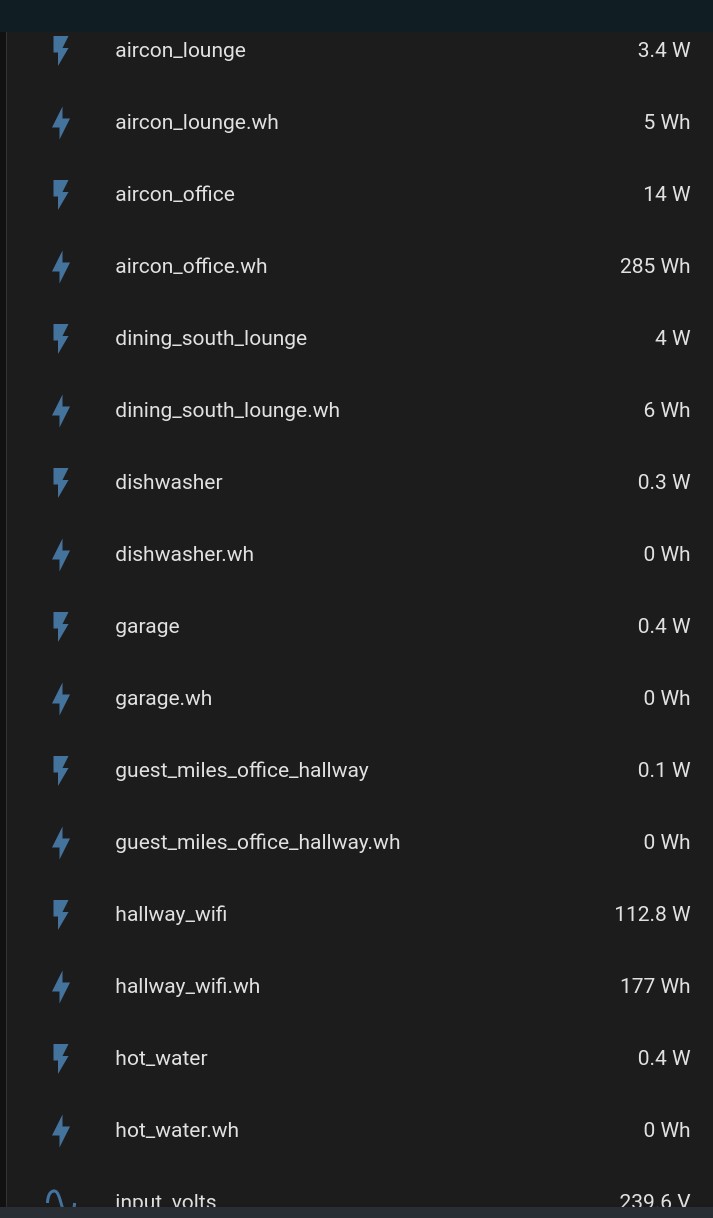View dining_south_lounge.wh details
713x1218 pixels.
(227, 410)
